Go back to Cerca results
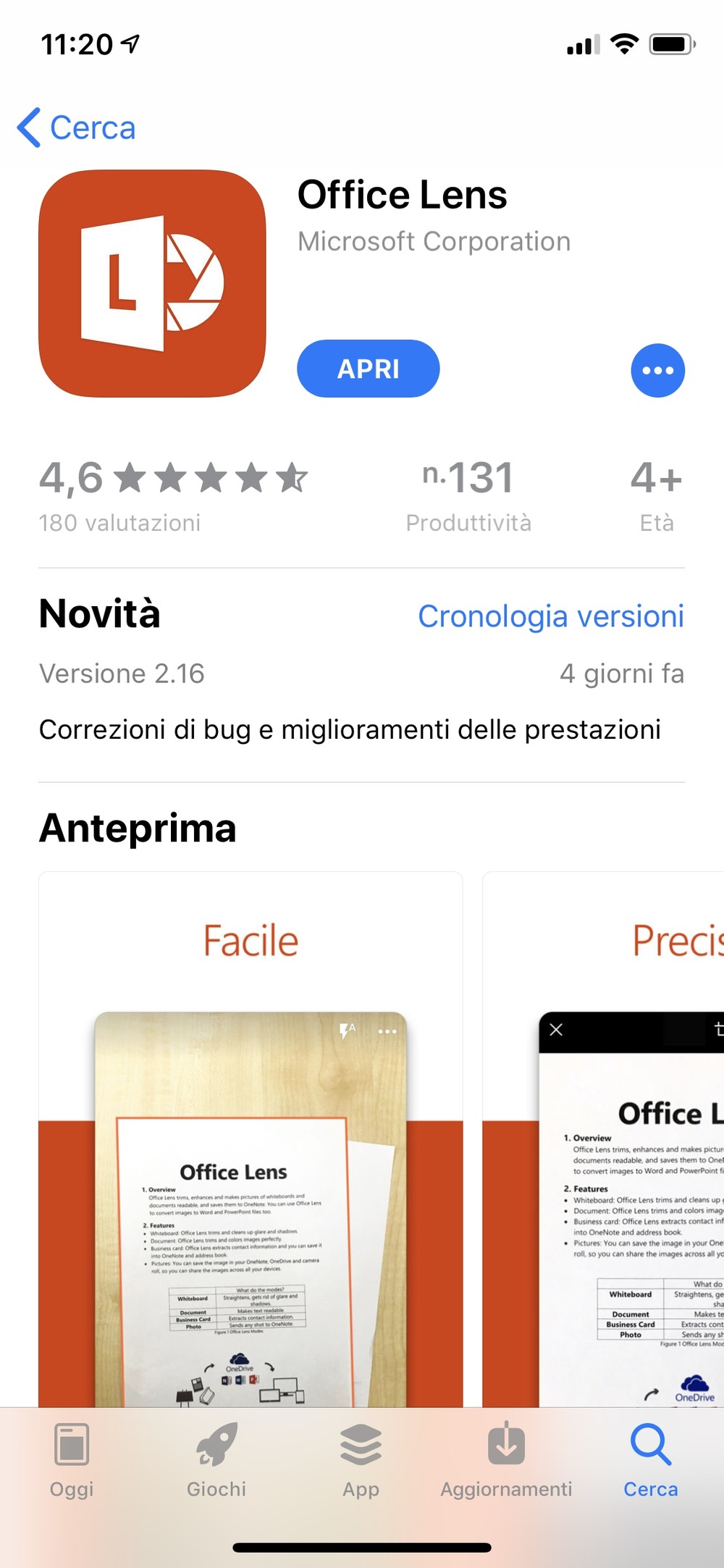 pos(77,128)
